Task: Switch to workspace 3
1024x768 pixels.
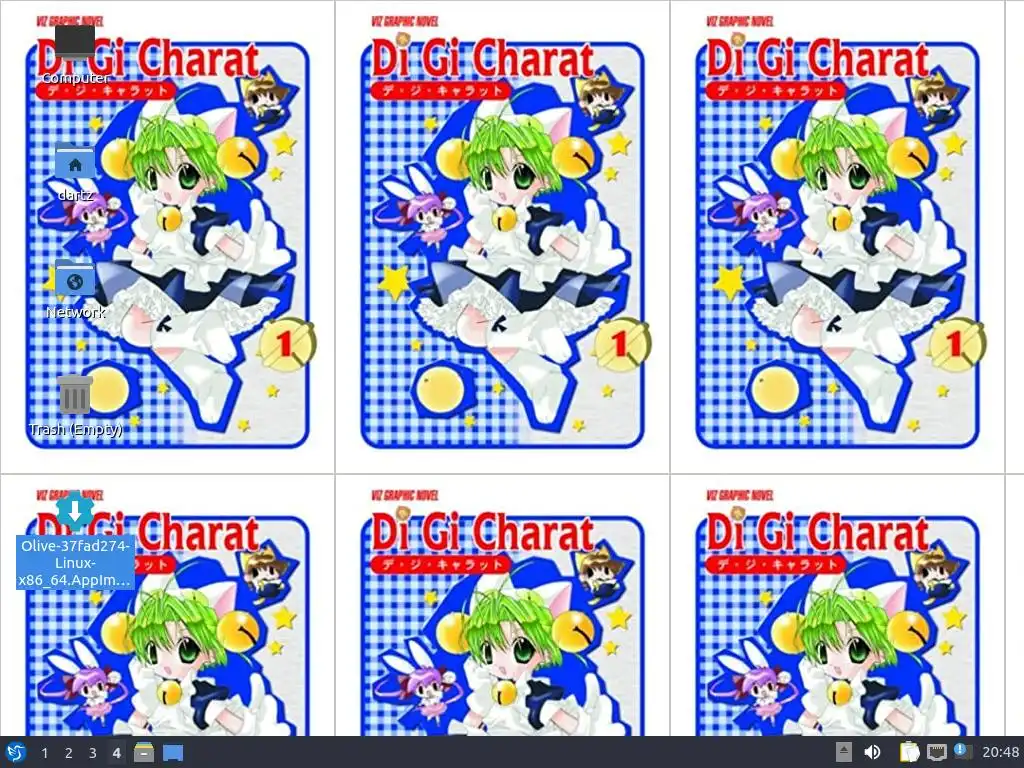Action: [x=92, y=753]
